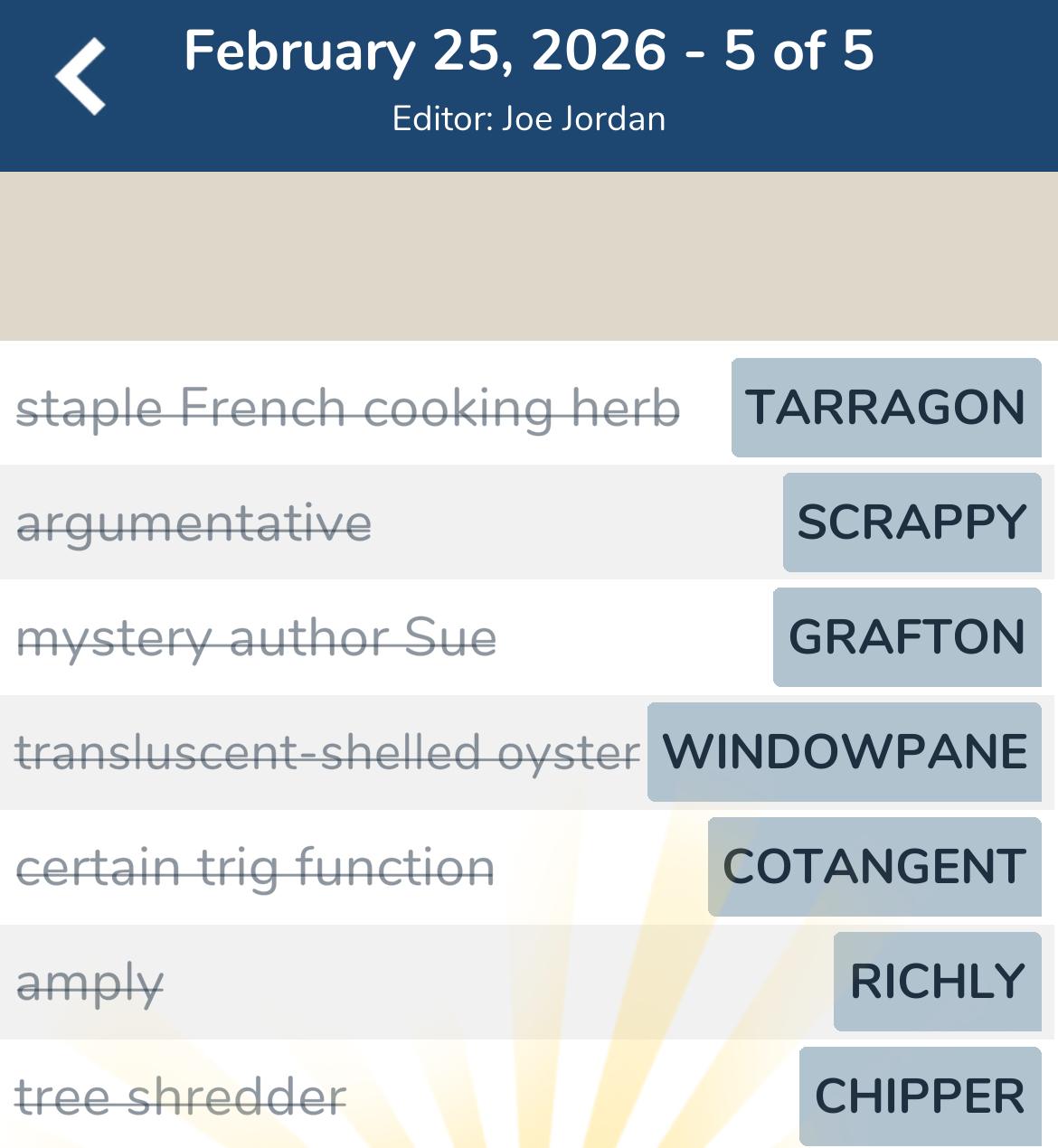
Task: Click the 'February 25, 2026 - 5 of 5' title
Action: point(529,54)
